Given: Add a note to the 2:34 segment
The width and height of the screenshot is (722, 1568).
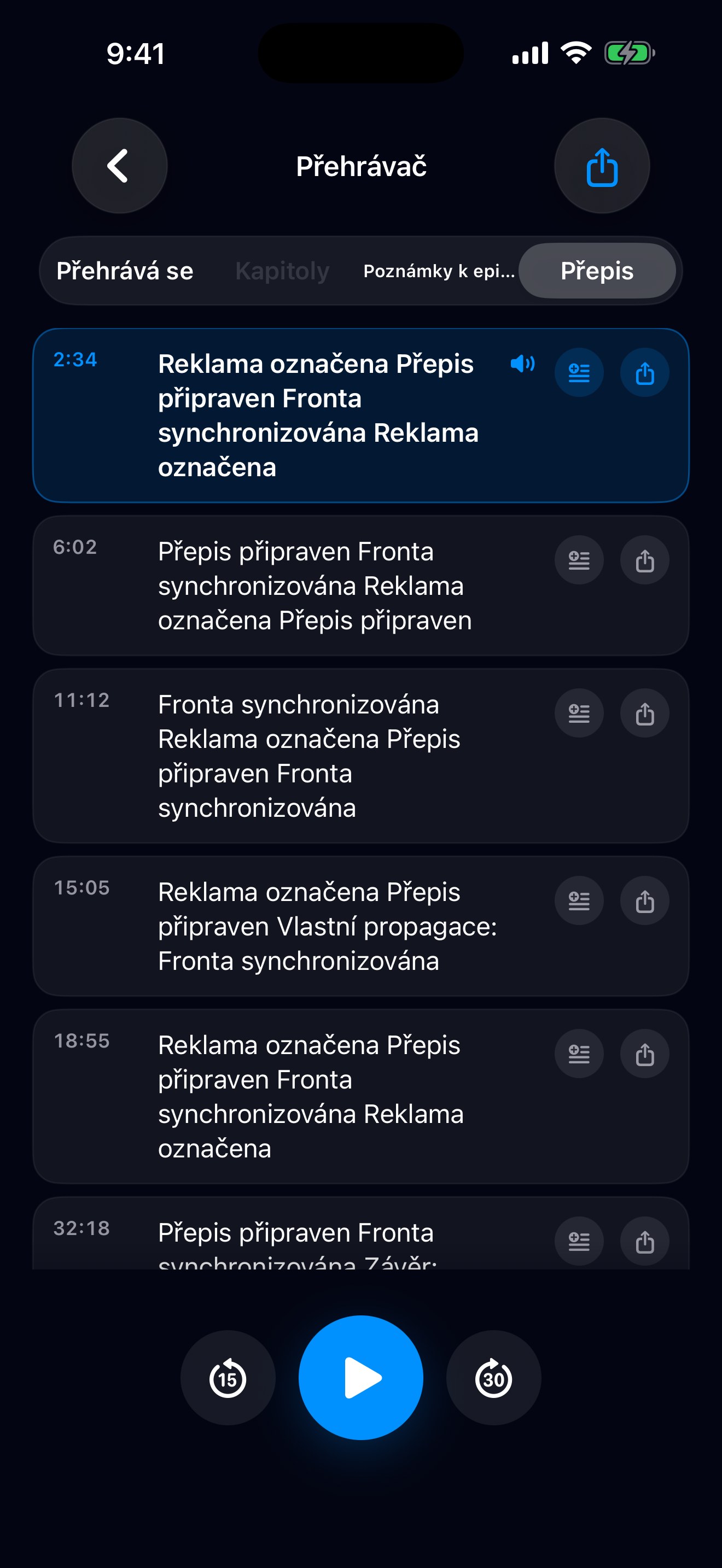Looking at the screenshot, I should click(579, 372).
